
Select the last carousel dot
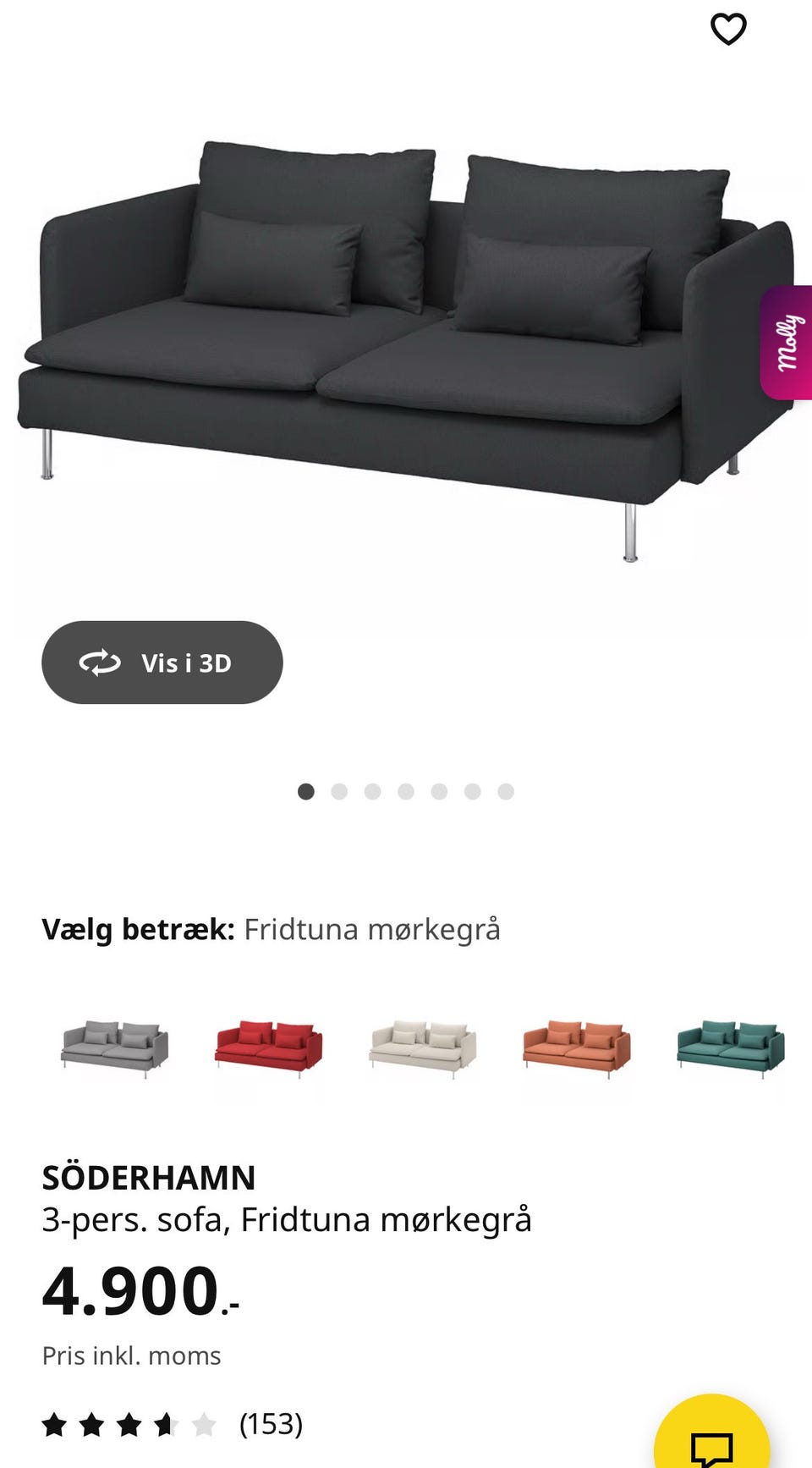[x=505, y=792]
